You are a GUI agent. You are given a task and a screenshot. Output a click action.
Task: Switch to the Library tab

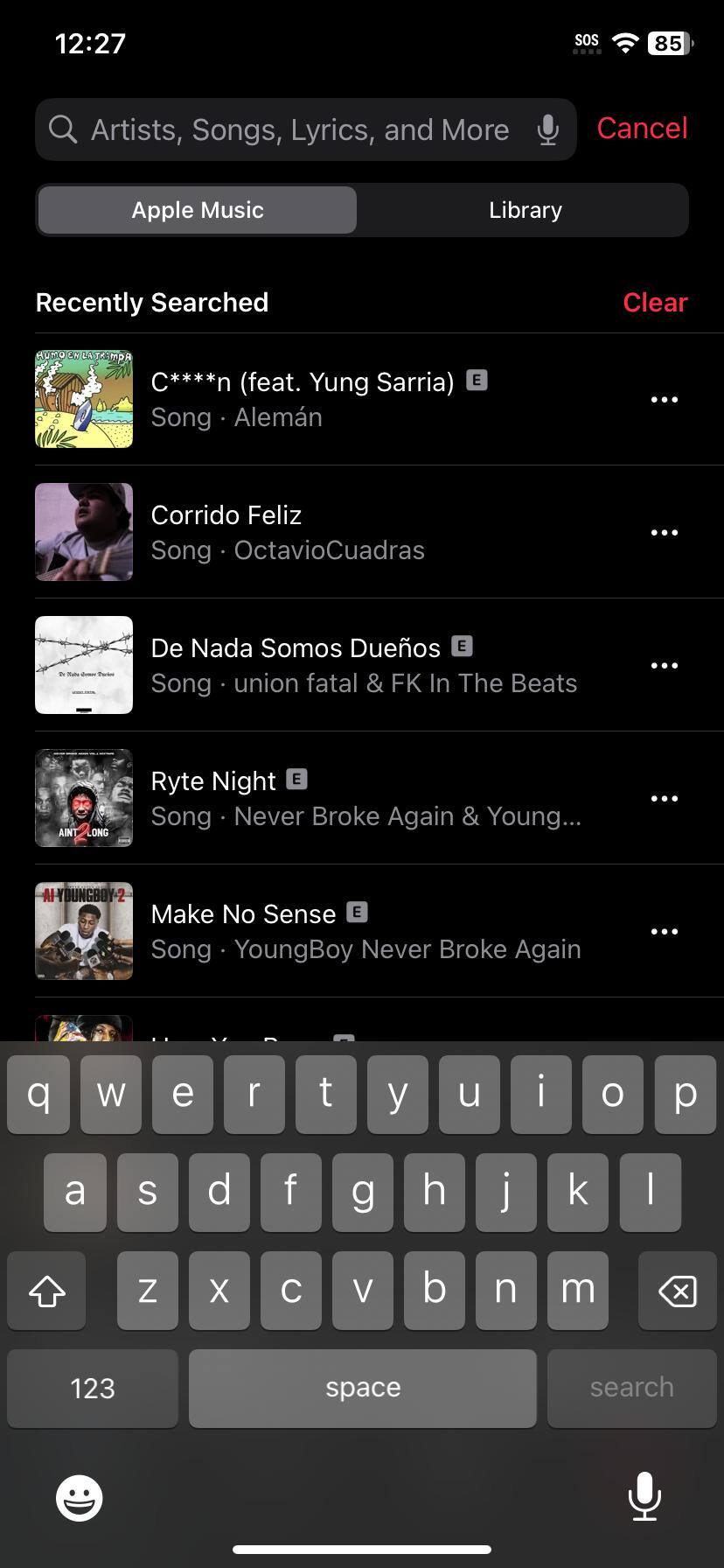[x=525, y=210]
